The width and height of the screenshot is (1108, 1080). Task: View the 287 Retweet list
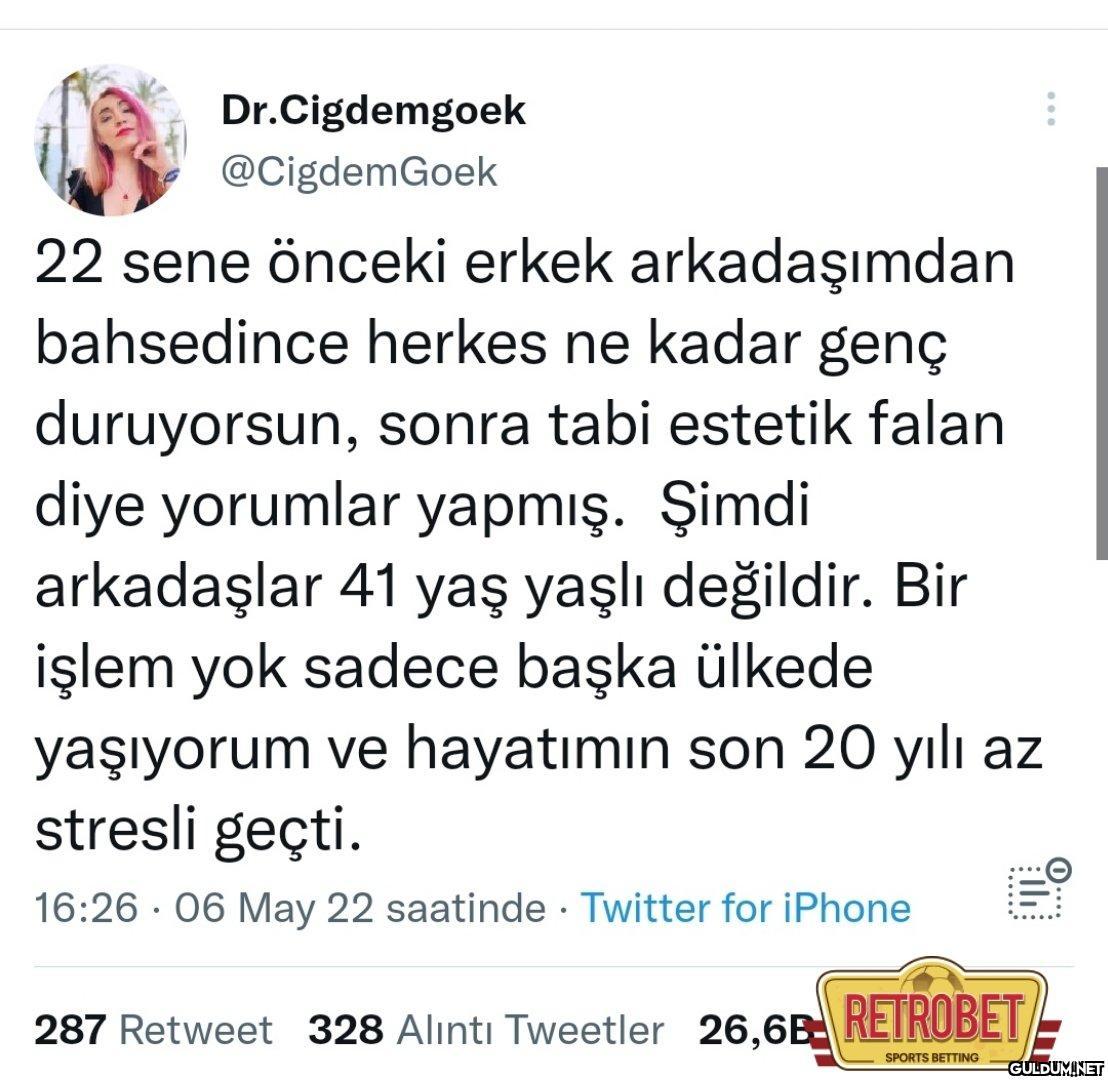pos(153,1029)
